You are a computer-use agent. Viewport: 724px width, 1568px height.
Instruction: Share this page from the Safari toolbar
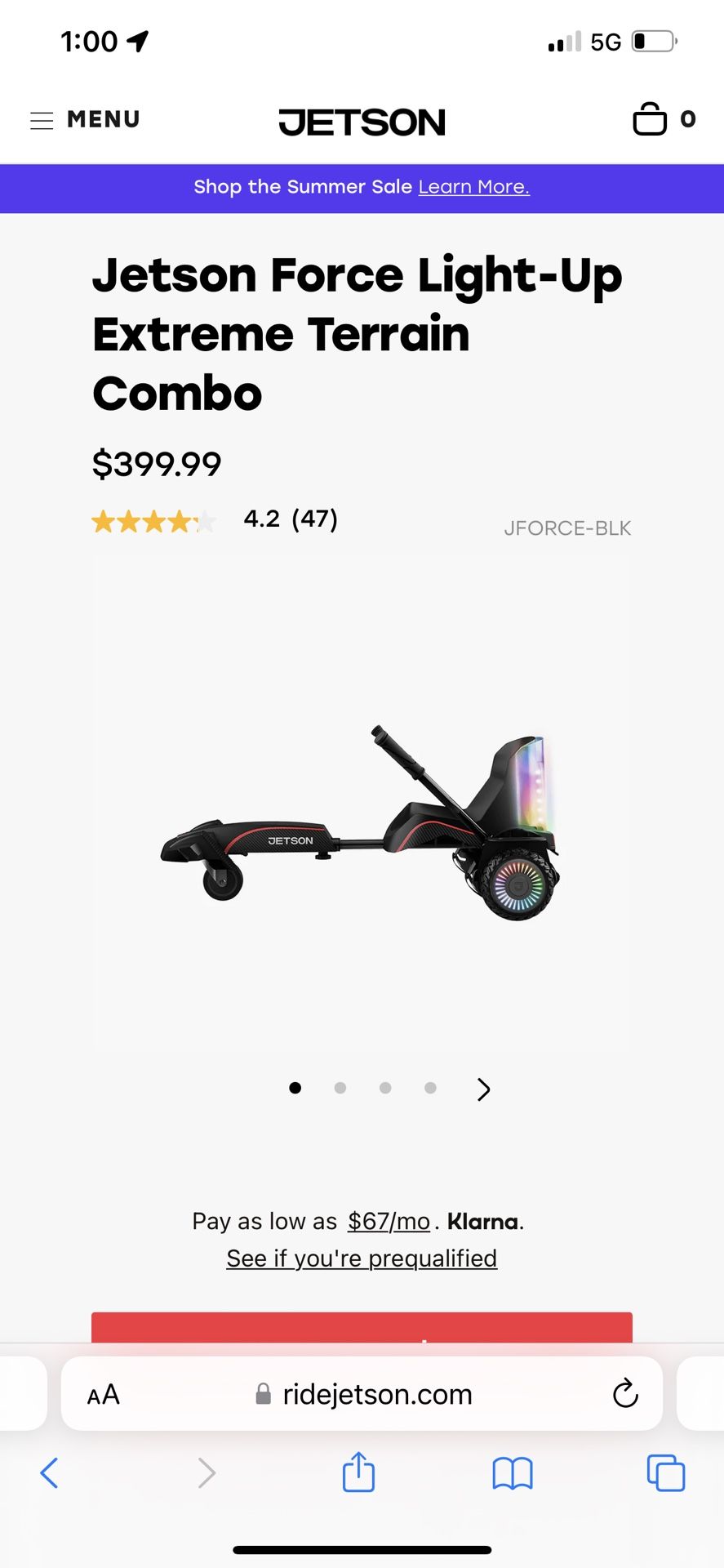pyautogui.click(x=358, y=1472)
